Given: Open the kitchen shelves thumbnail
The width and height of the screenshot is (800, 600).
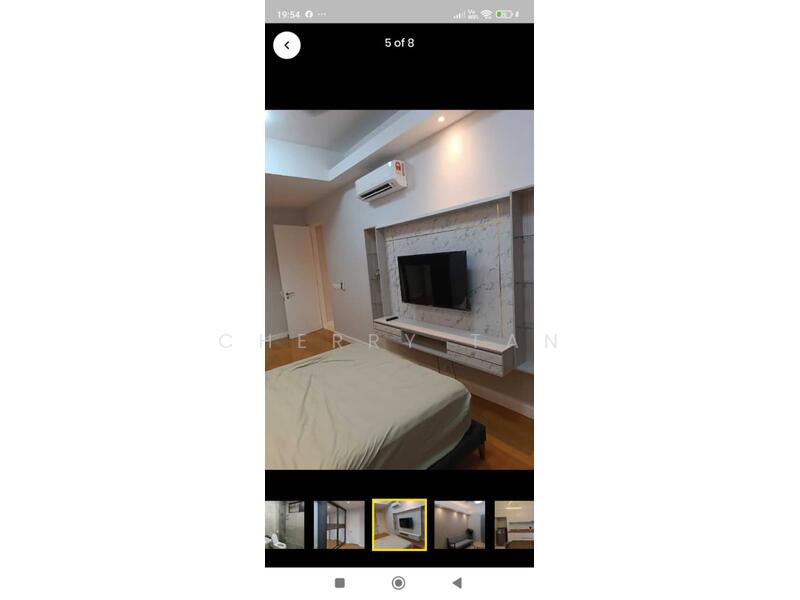Looking at the screenshot, I should [515, 525].
